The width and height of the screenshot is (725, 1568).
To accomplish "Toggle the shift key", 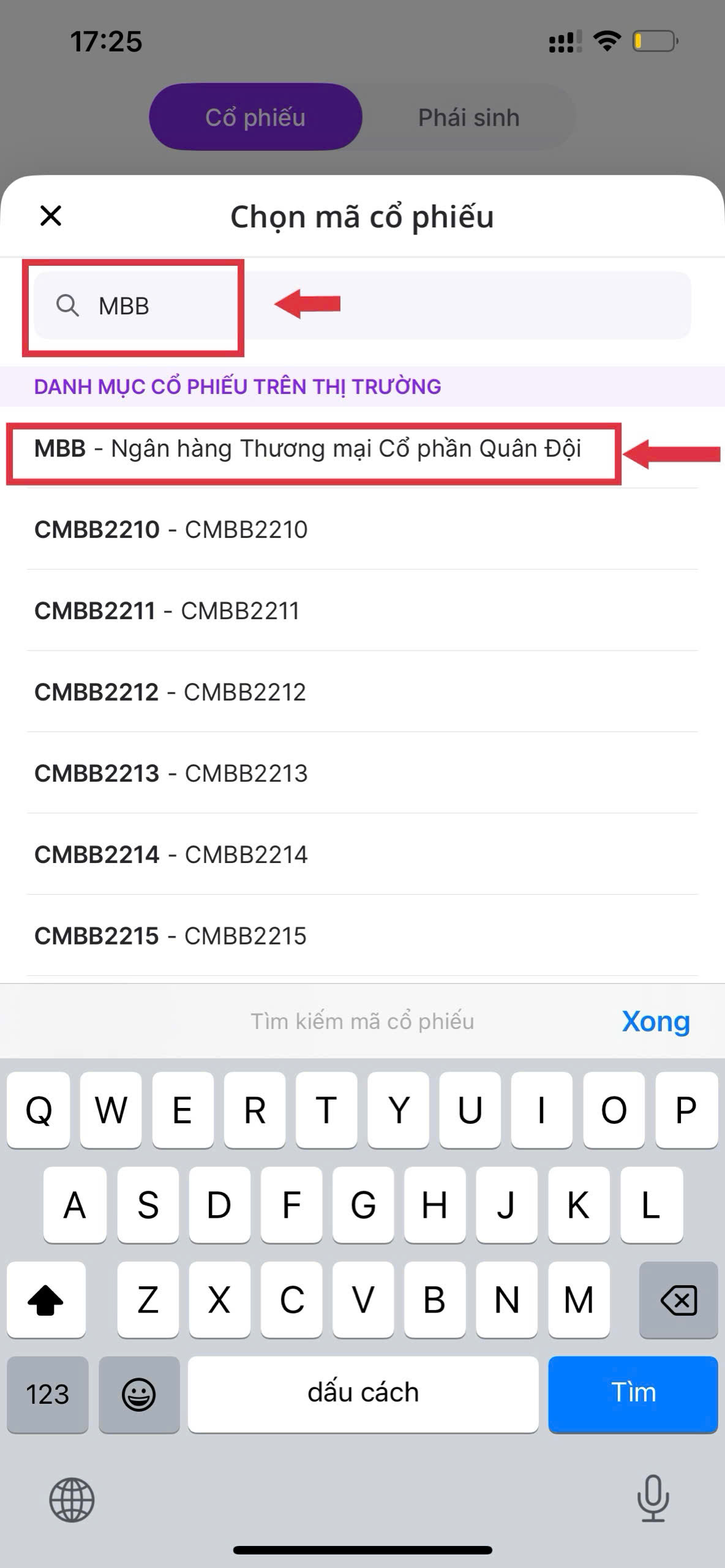I will point(46,1300).
